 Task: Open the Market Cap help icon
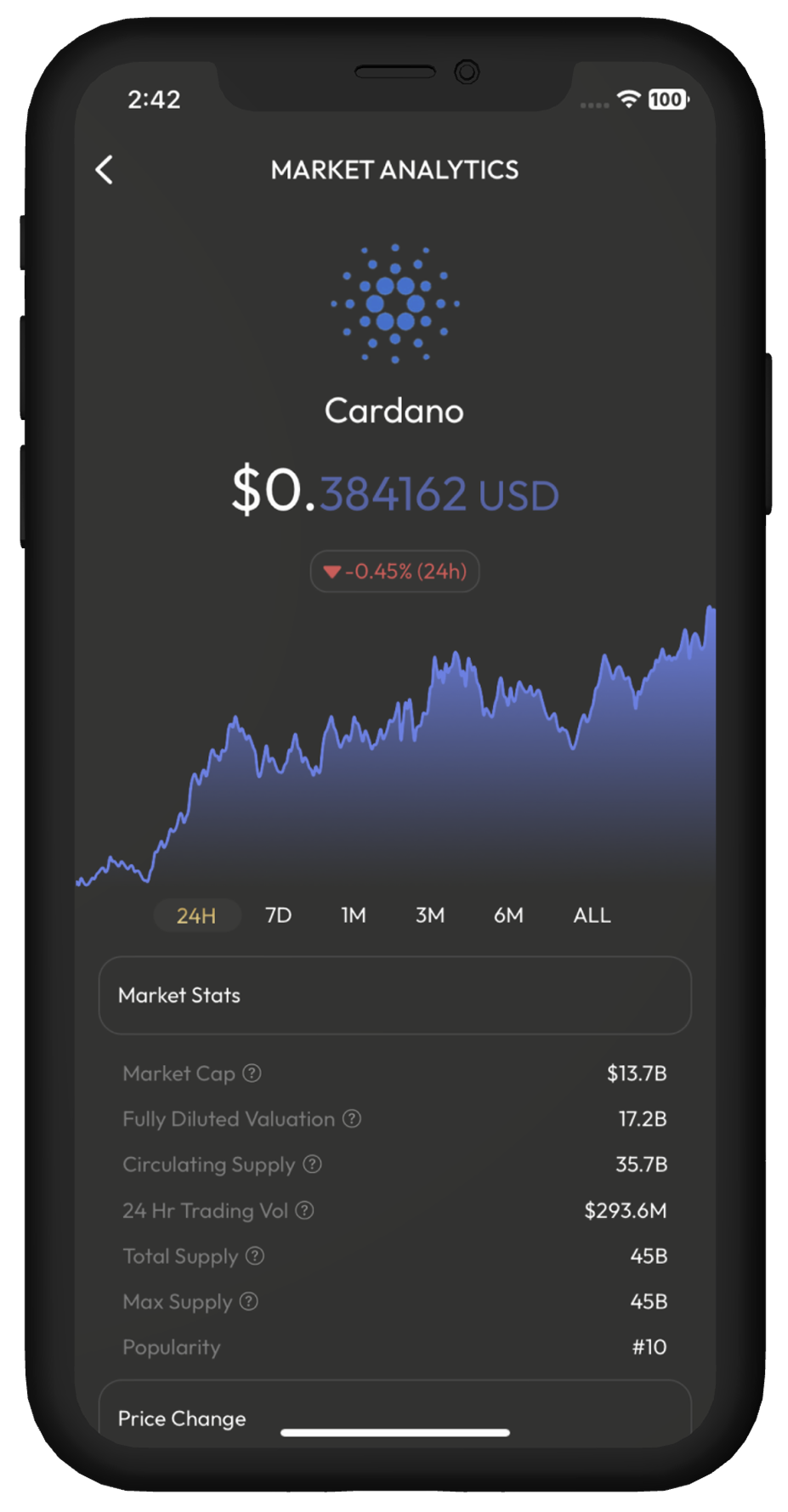[x=252, y=1073]
